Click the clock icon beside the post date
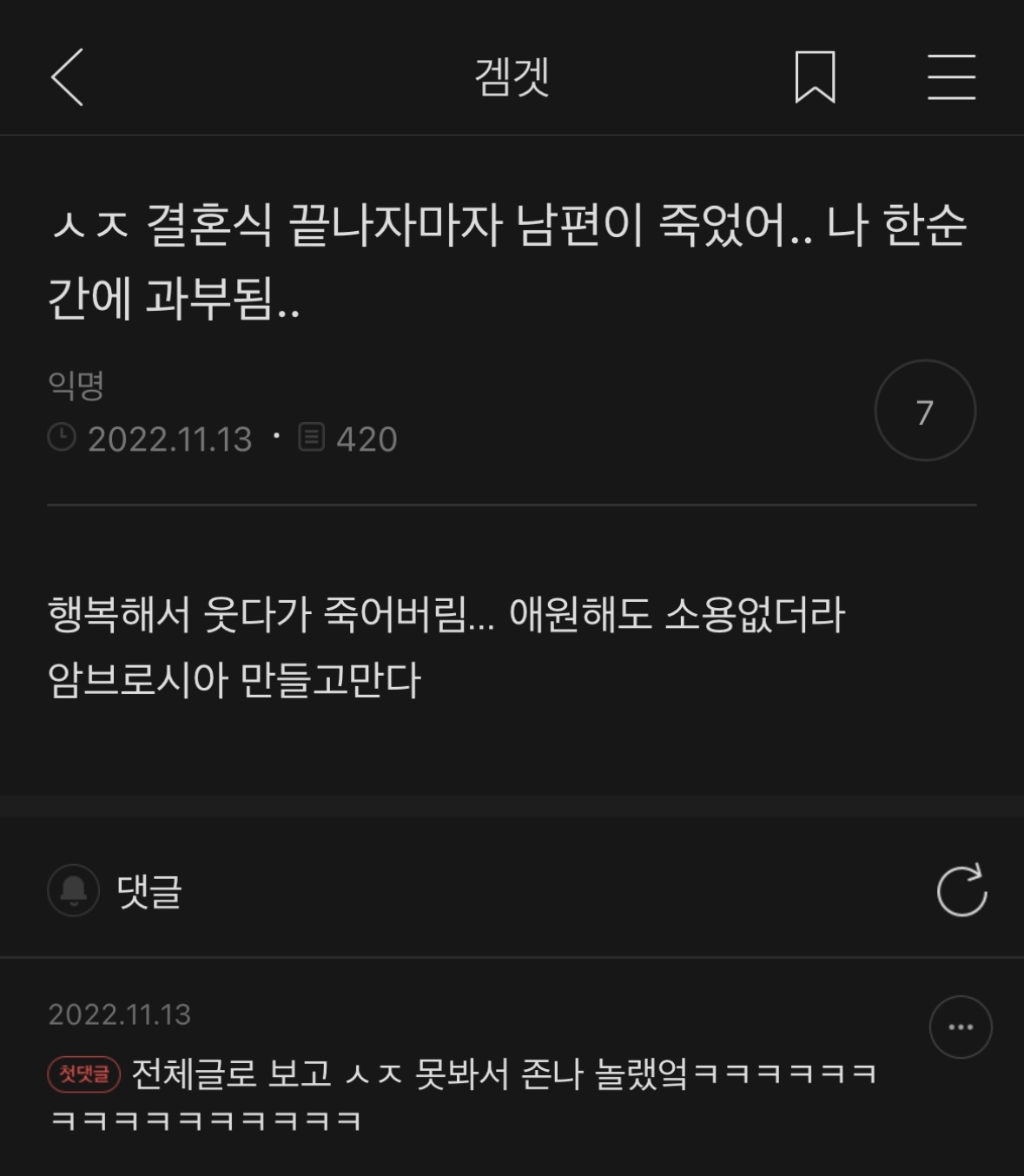The image size is (1024, 1176). (61, 439)
